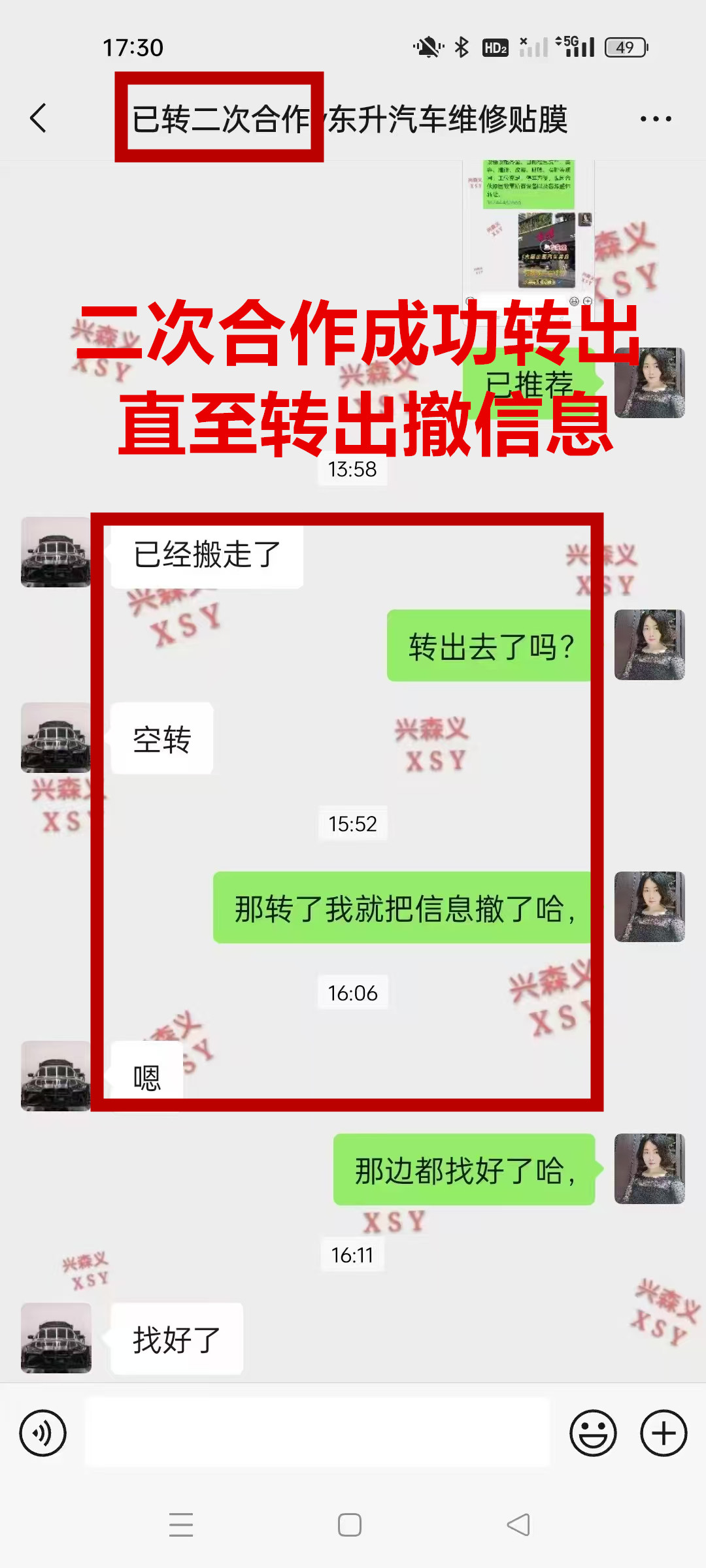This screenshot has width=706, height=1568.
Task: Open the plus attachments menu
Action: (663, 1433)
